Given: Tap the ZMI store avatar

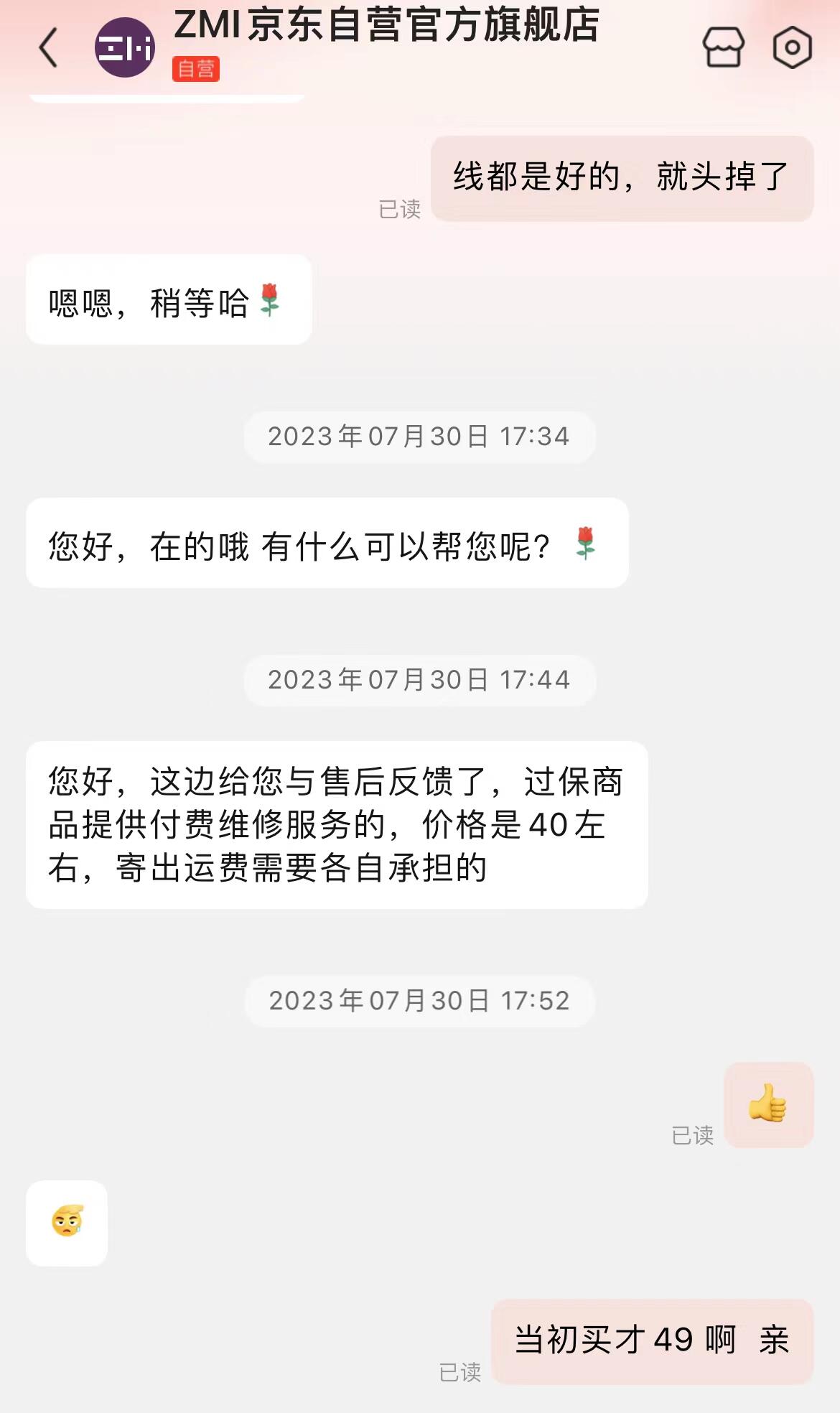Looking at the screenshot, I should pos(125,48).
